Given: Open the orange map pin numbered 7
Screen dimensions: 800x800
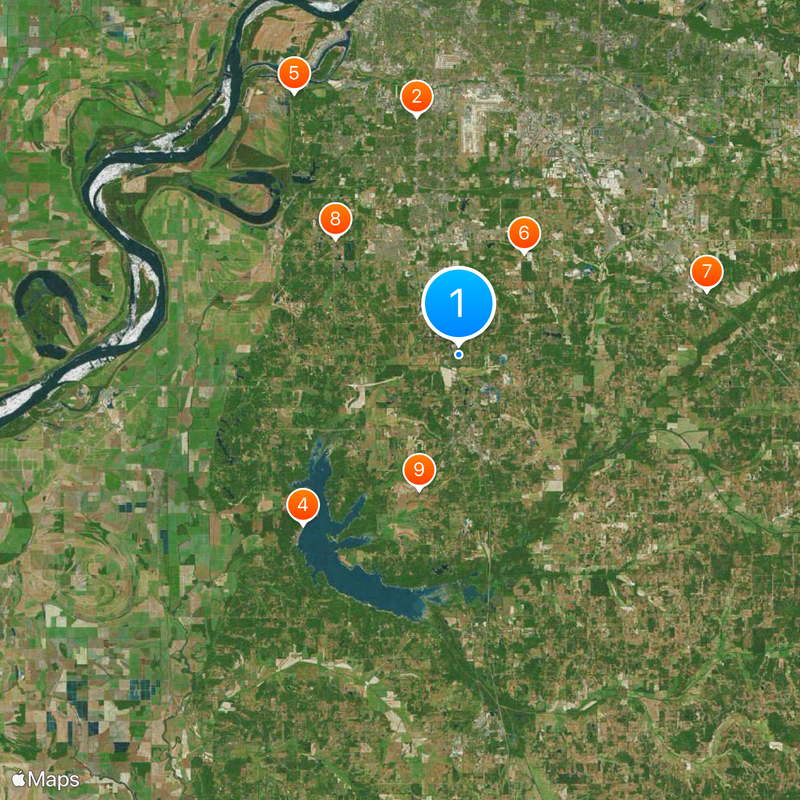Looking at the screenshot, I should coord(707,271).
